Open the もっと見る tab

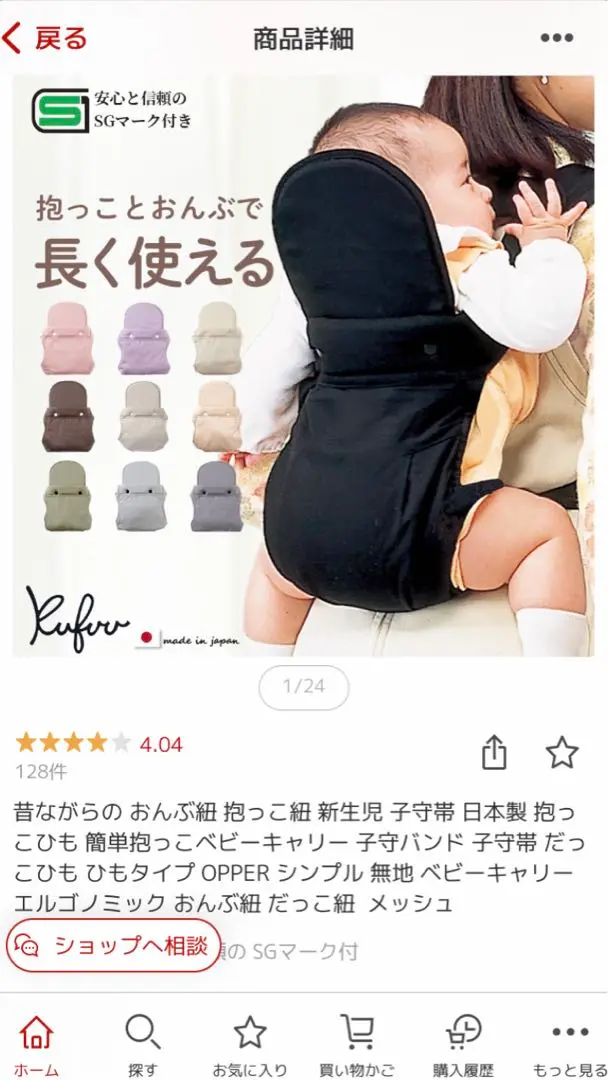[570, 1043]
